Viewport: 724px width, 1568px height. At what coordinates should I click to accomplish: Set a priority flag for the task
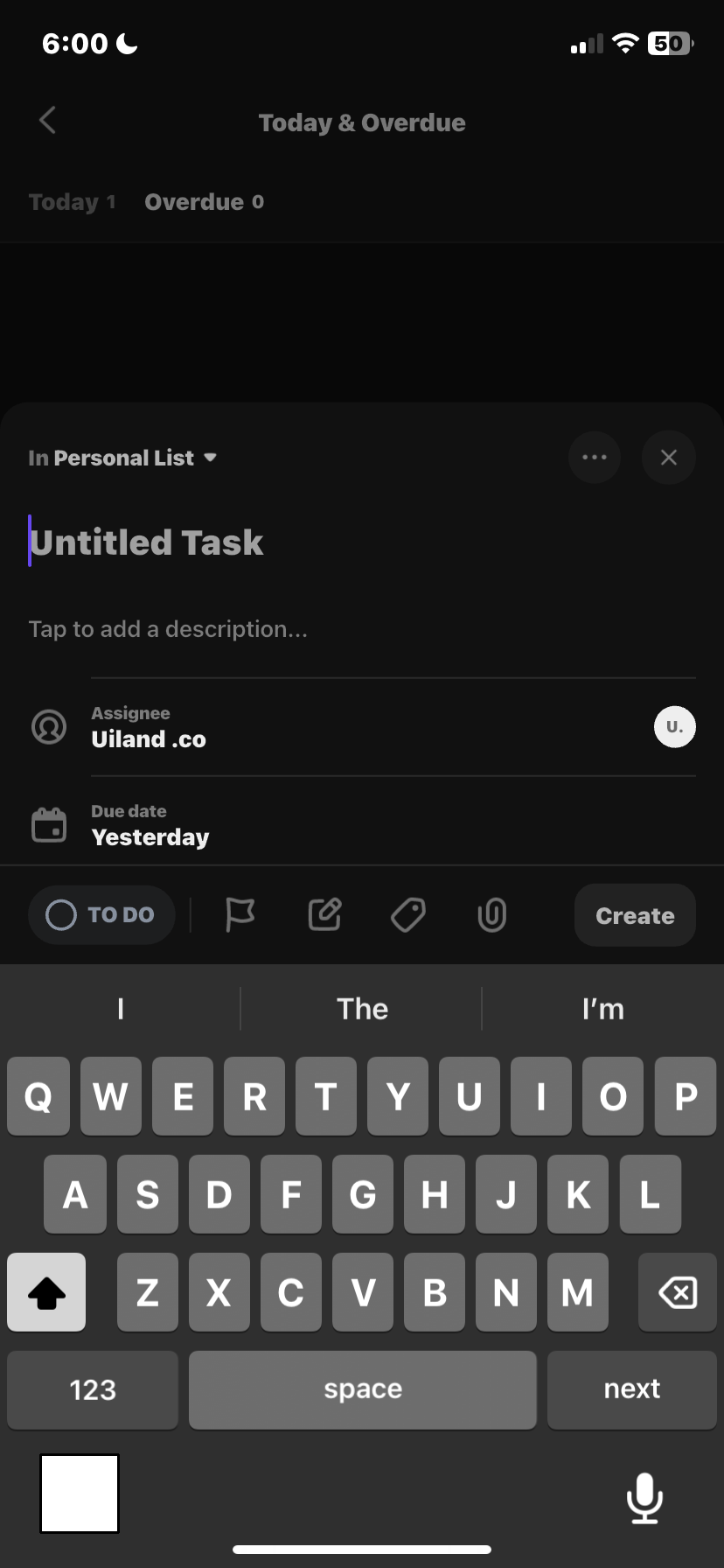coord(240,914)
